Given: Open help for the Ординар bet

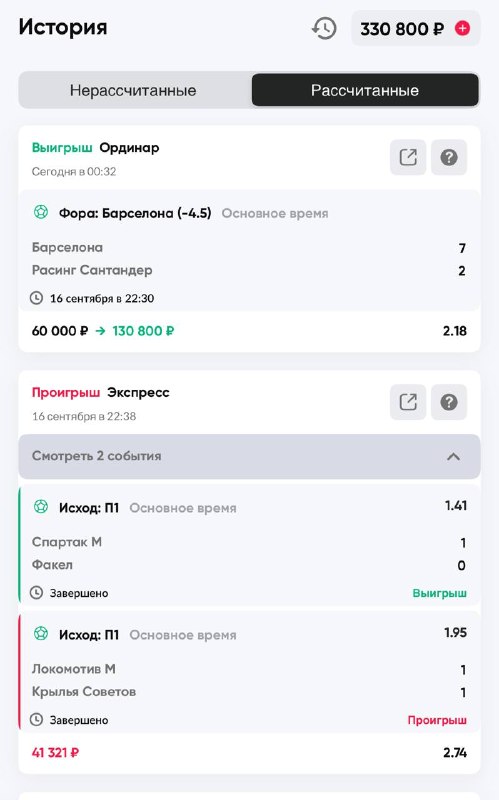Looking at the screenshot, I should point(449,157).
